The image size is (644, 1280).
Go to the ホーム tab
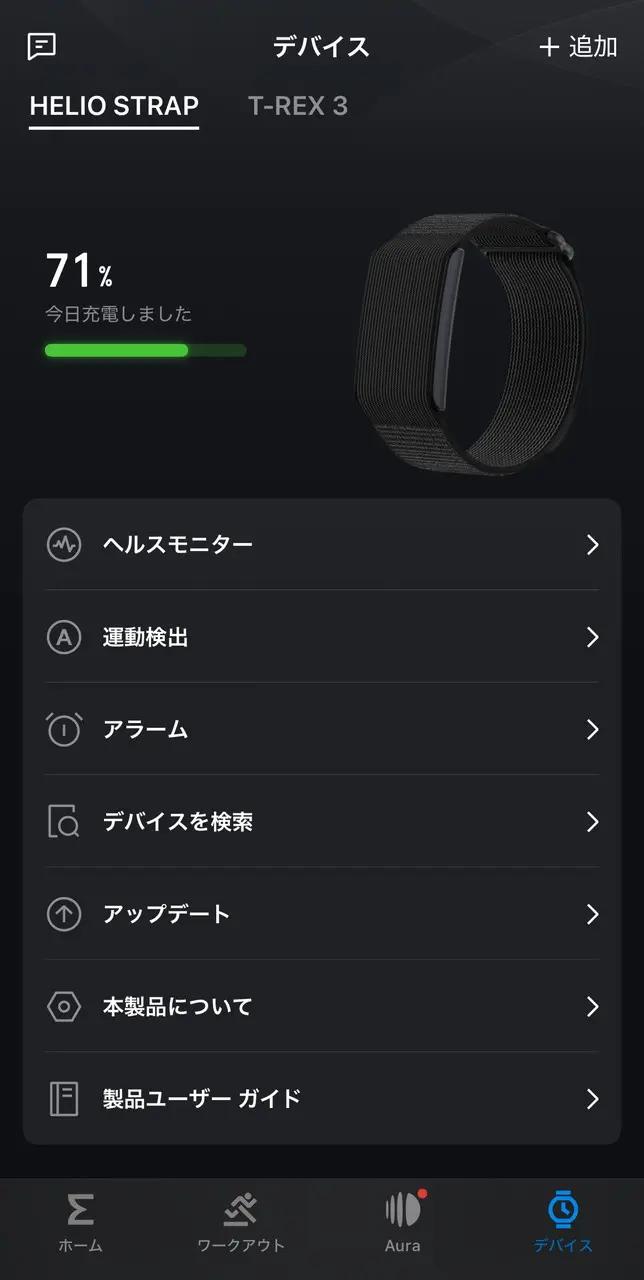tap(80, 1224)
